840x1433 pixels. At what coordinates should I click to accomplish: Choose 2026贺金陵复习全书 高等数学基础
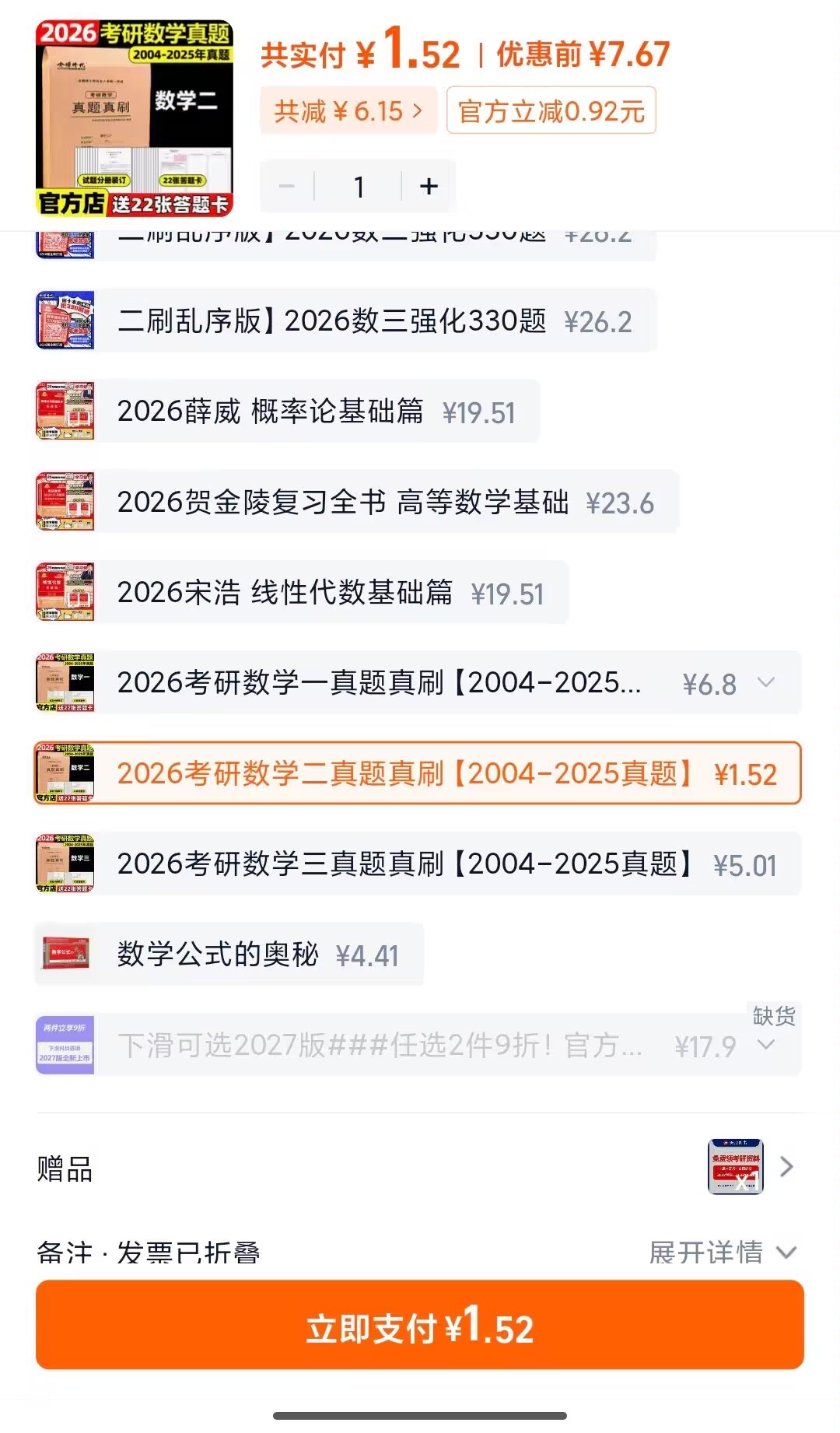pyautogui.click(x=356, y=502)
